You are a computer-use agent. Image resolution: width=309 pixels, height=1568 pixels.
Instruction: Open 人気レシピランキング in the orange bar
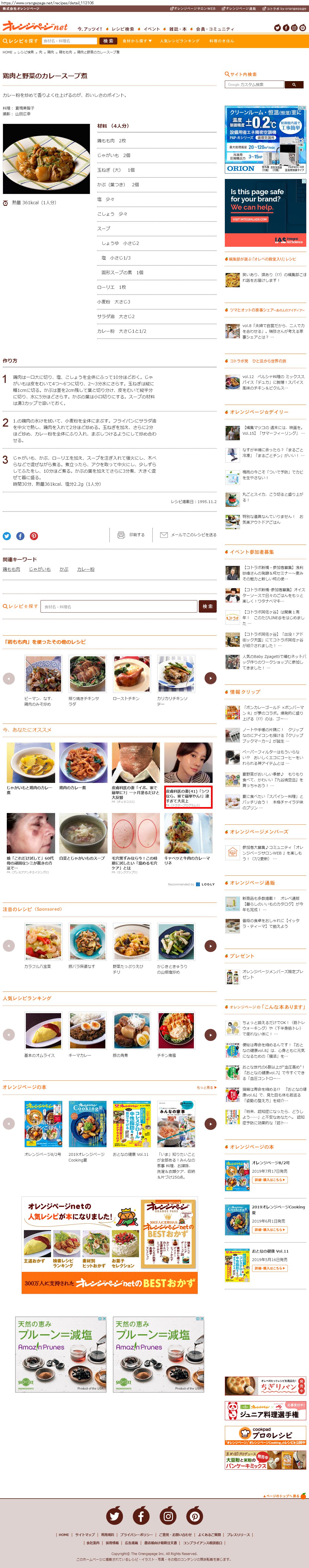coord(179,41)
